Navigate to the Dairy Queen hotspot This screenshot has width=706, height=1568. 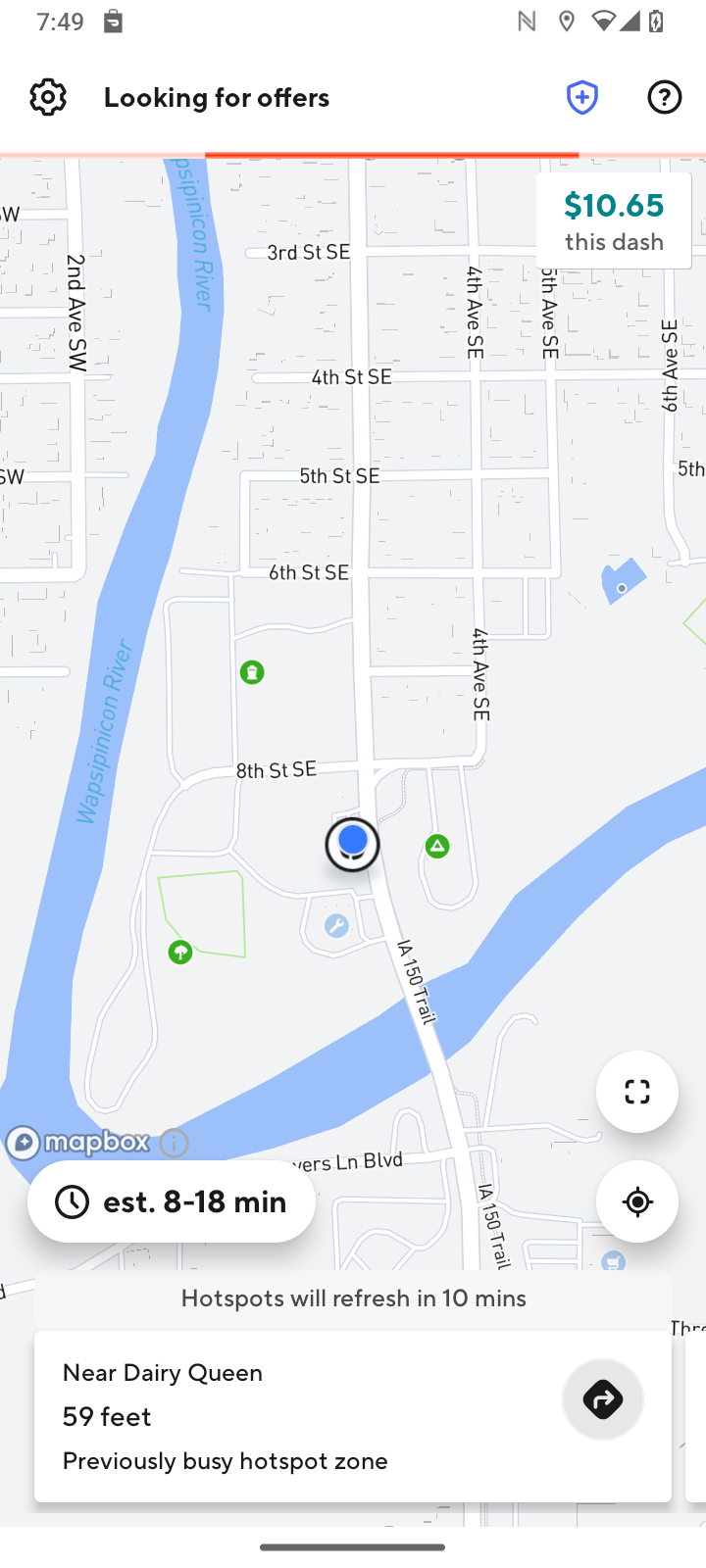(x=602, y=1399)
